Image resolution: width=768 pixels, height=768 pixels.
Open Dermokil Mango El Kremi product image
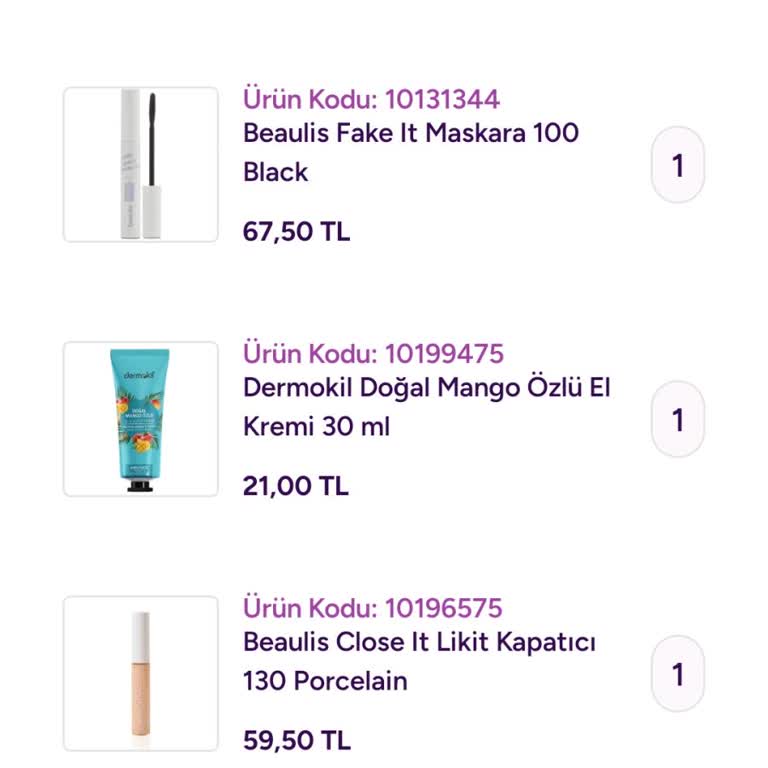pyautogui.click(x=140, y=419)
